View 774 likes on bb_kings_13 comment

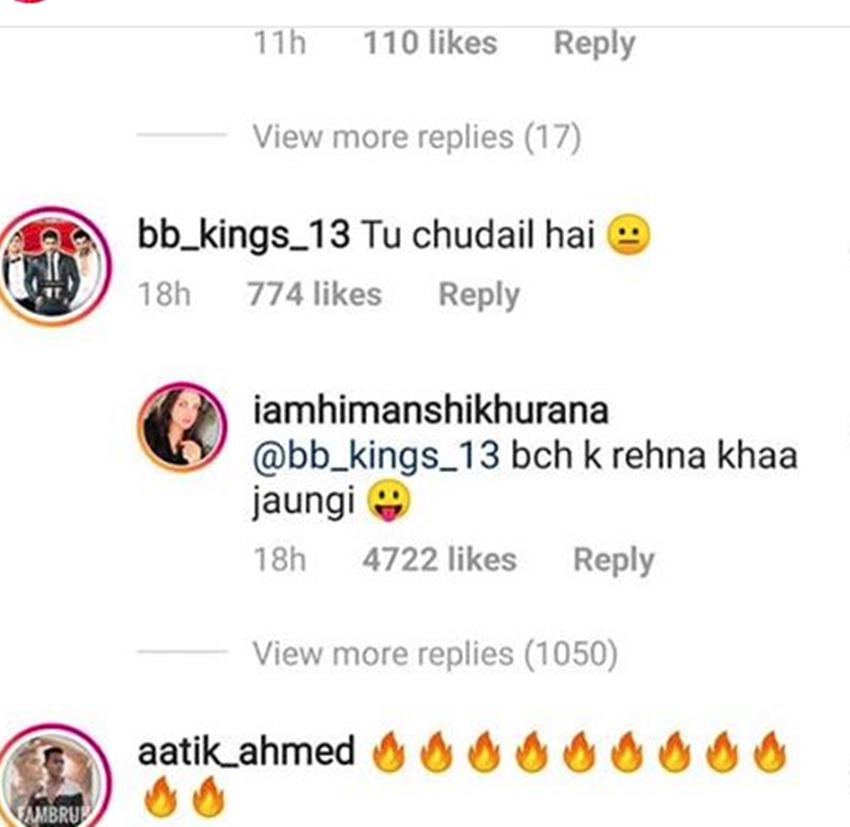point(313,295)
